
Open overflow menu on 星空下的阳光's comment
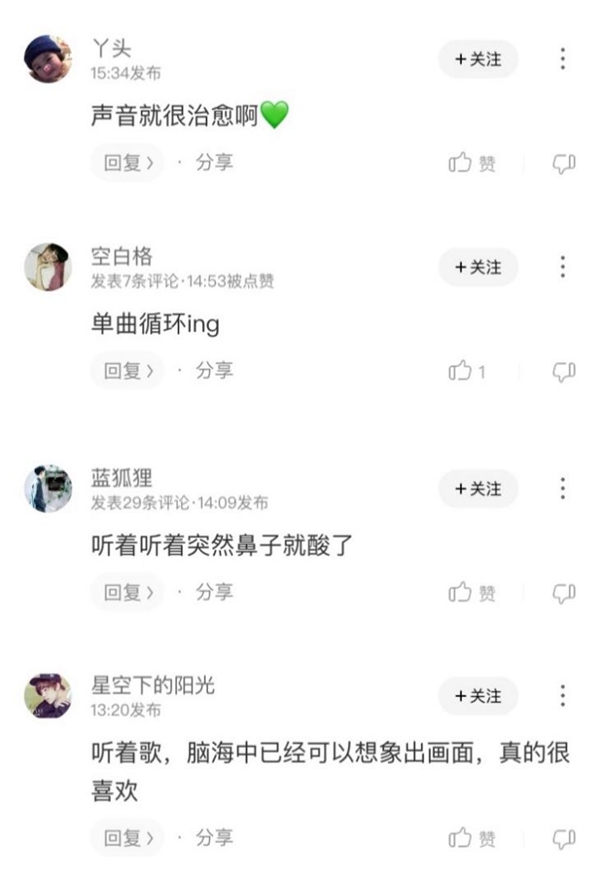point(563,696)
